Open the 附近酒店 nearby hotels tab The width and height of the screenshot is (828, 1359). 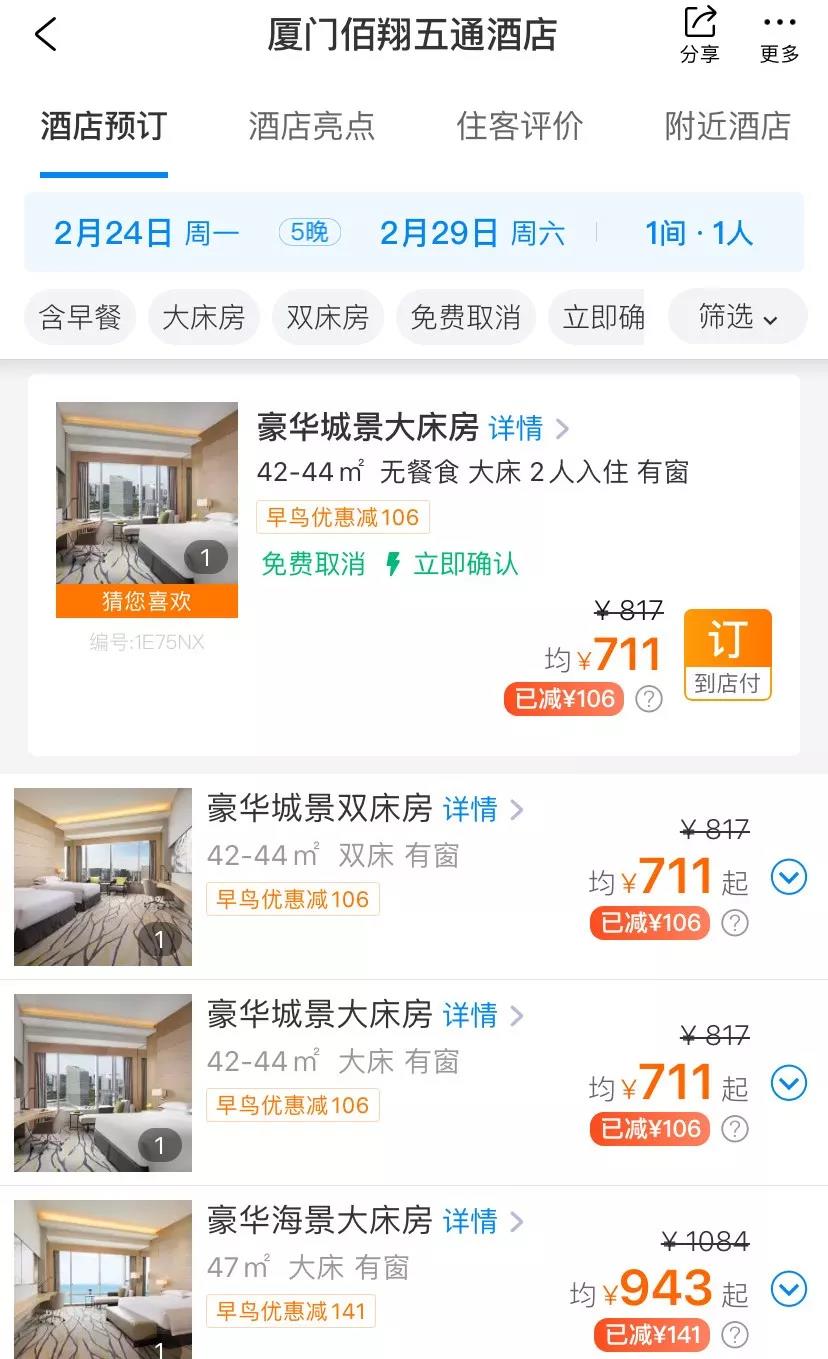[727, 126]
